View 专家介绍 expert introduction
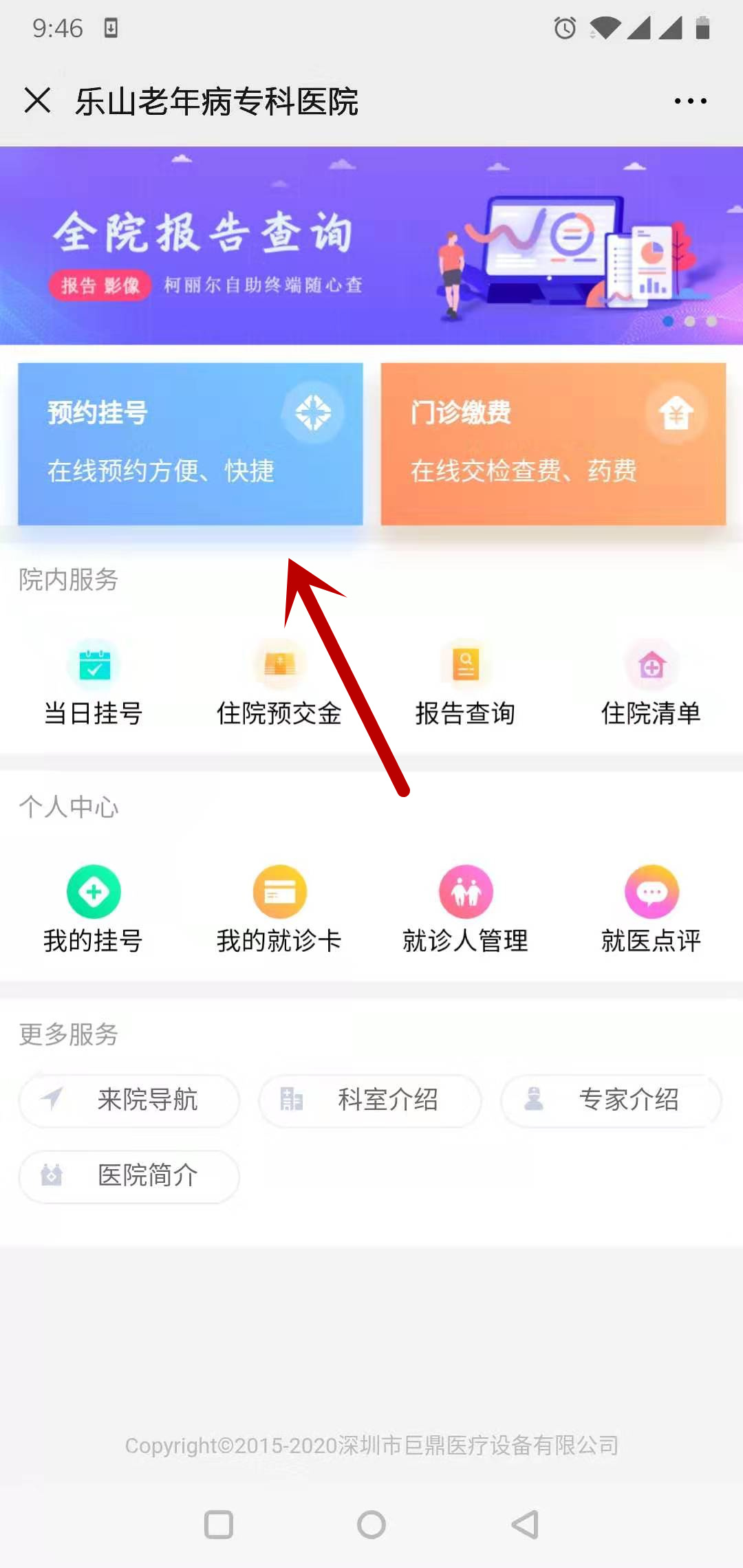743x1568 pixels. [x=611, y=1100]
